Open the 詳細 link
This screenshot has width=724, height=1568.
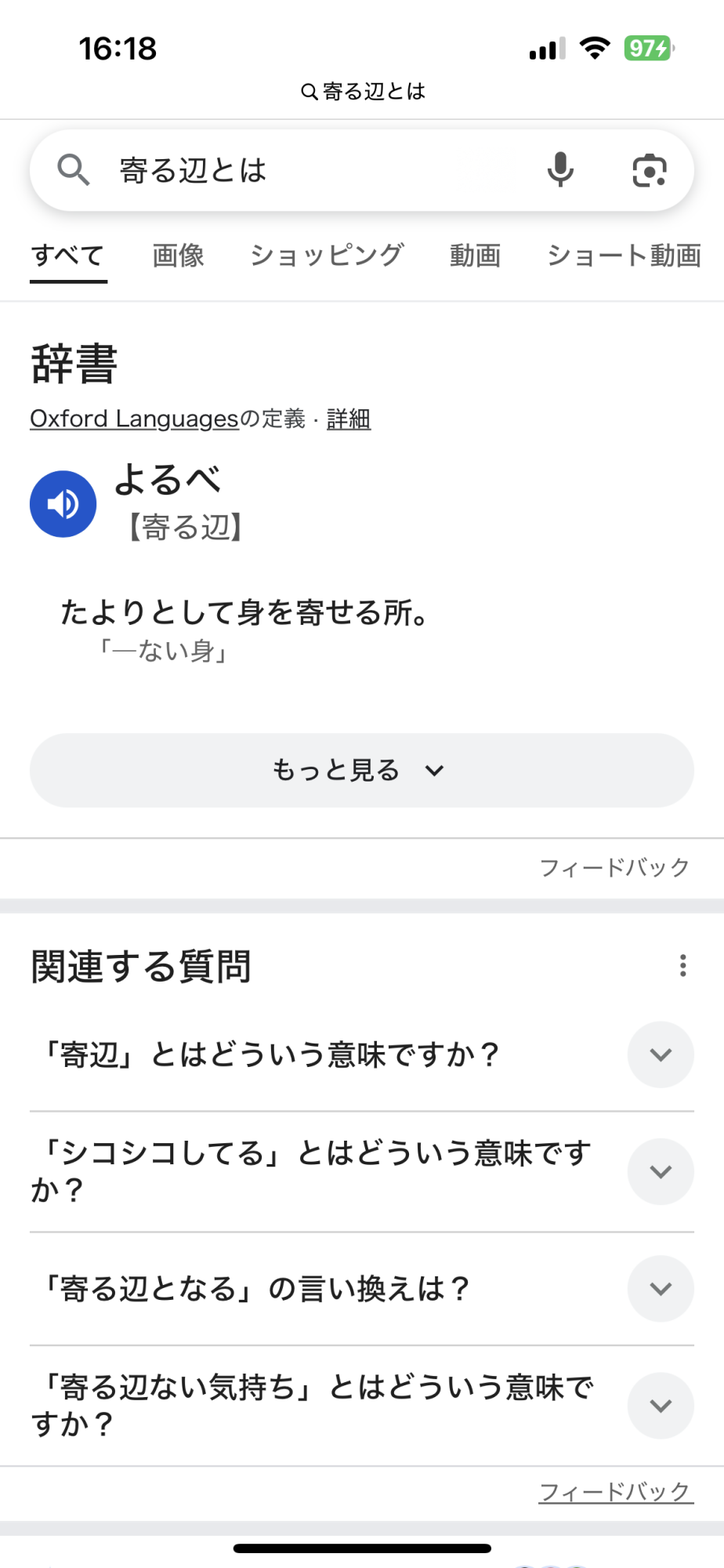(x=349, y=419)
